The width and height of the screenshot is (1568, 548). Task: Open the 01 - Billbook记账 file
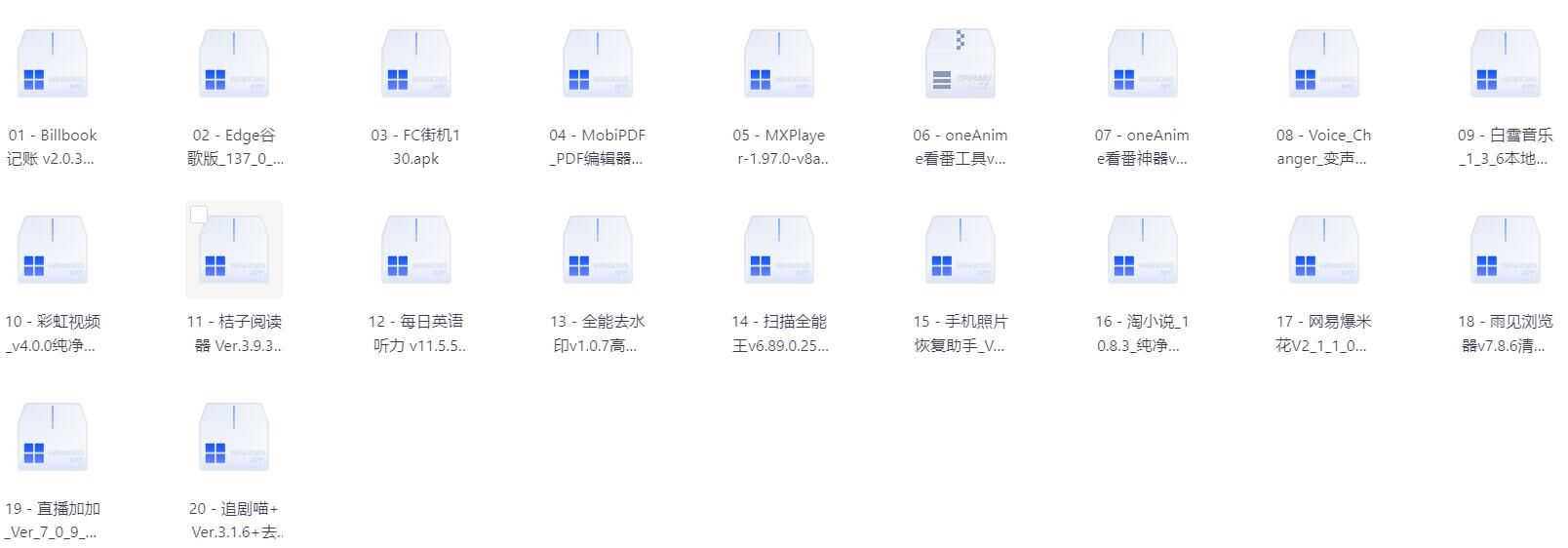[53, 64]
